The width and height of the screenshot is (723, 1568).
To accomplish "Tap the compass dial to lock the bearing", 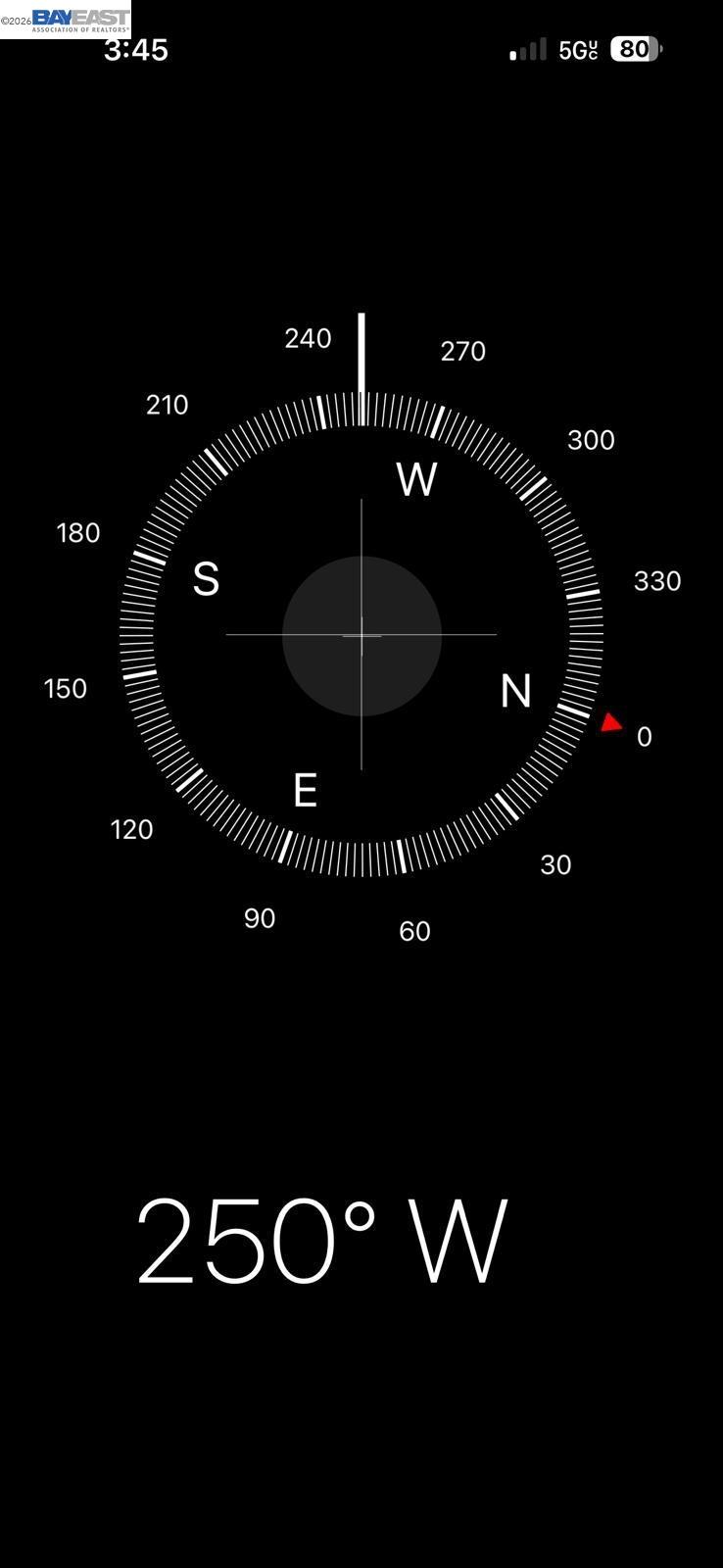I will (361, 634).
